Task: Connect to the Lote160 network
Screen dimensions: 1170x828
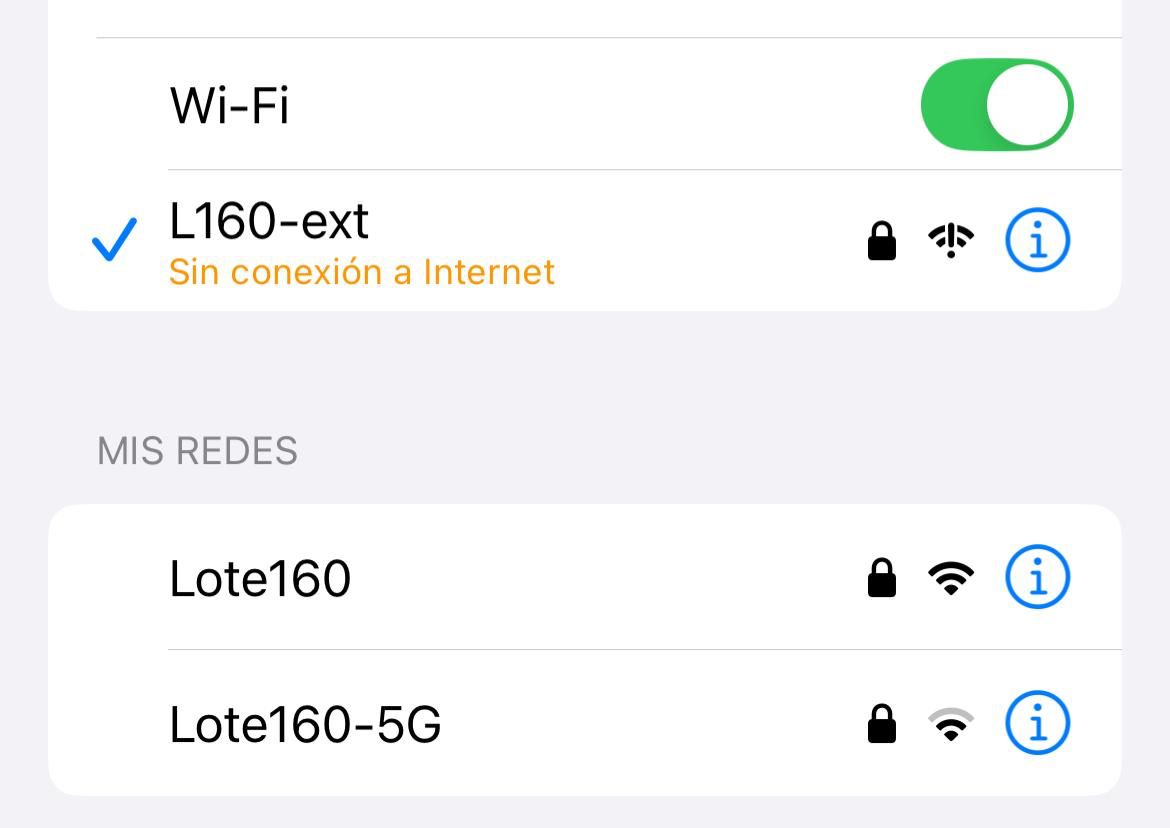Action: click(400, 578)
